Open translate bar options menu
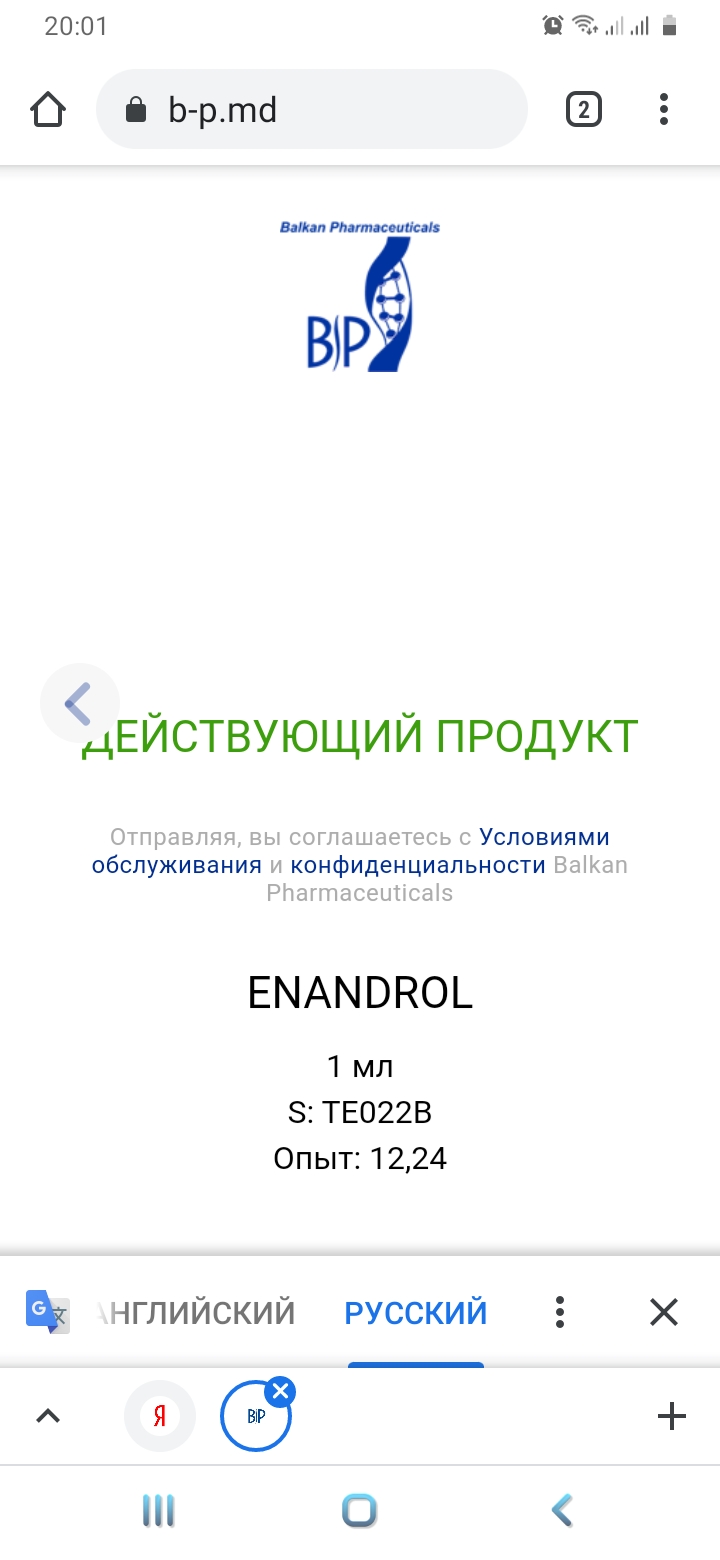 tap(560, 1312)
